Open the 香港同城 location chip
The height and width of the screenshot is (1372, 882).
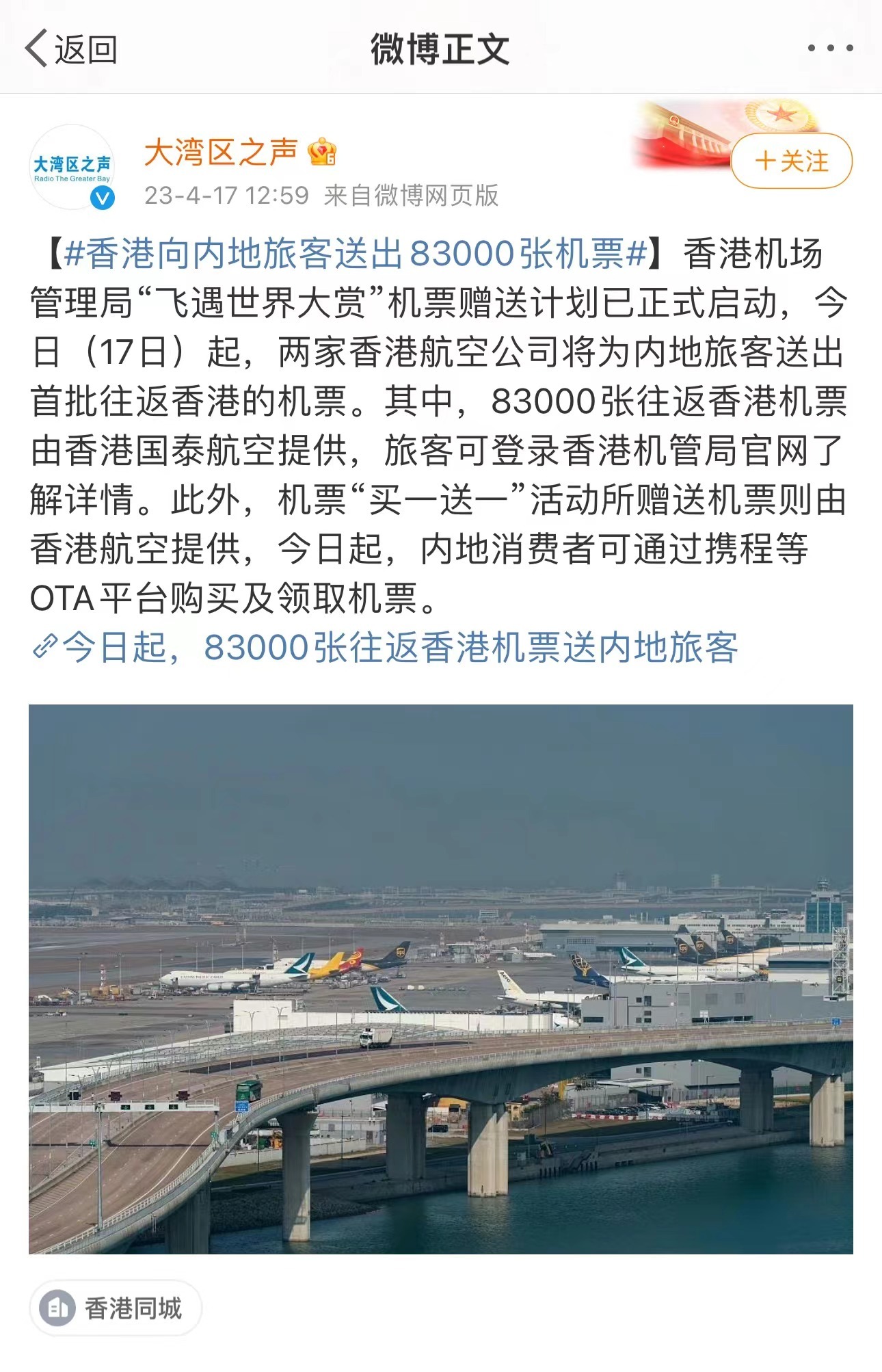click(x=115, y=1308)
